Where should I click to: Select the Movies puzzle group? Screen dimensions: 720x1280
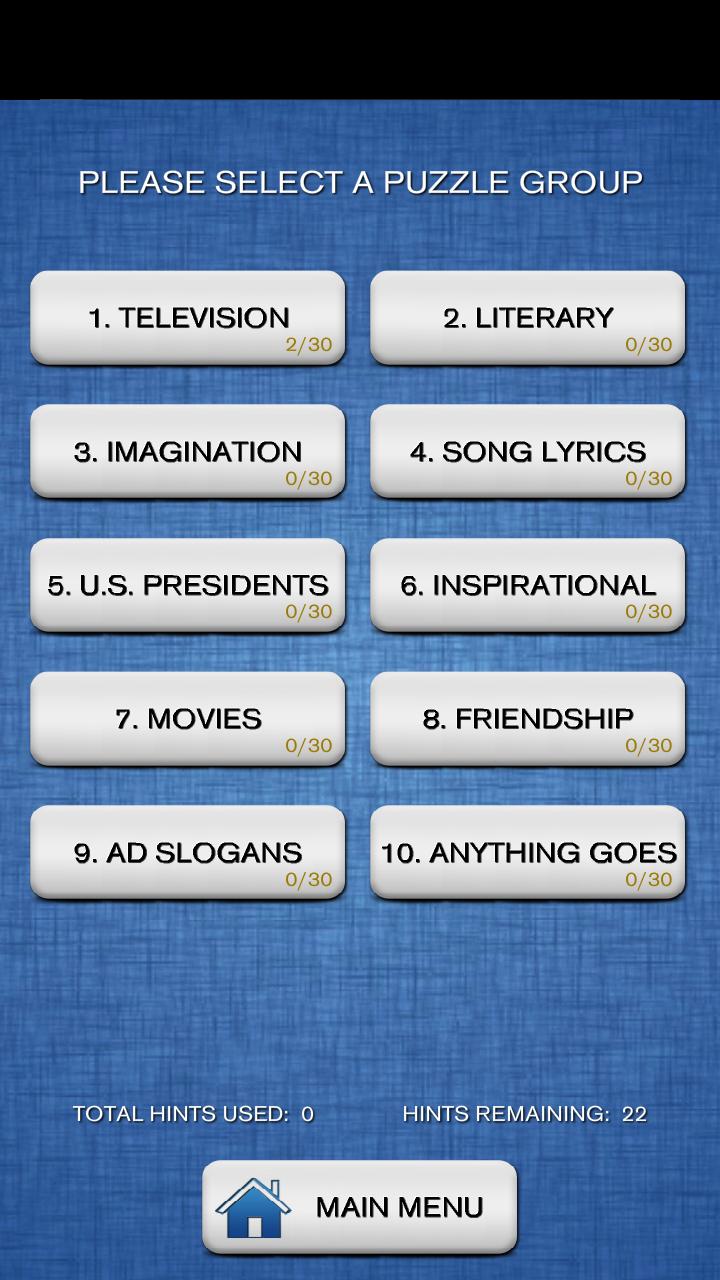188,719
